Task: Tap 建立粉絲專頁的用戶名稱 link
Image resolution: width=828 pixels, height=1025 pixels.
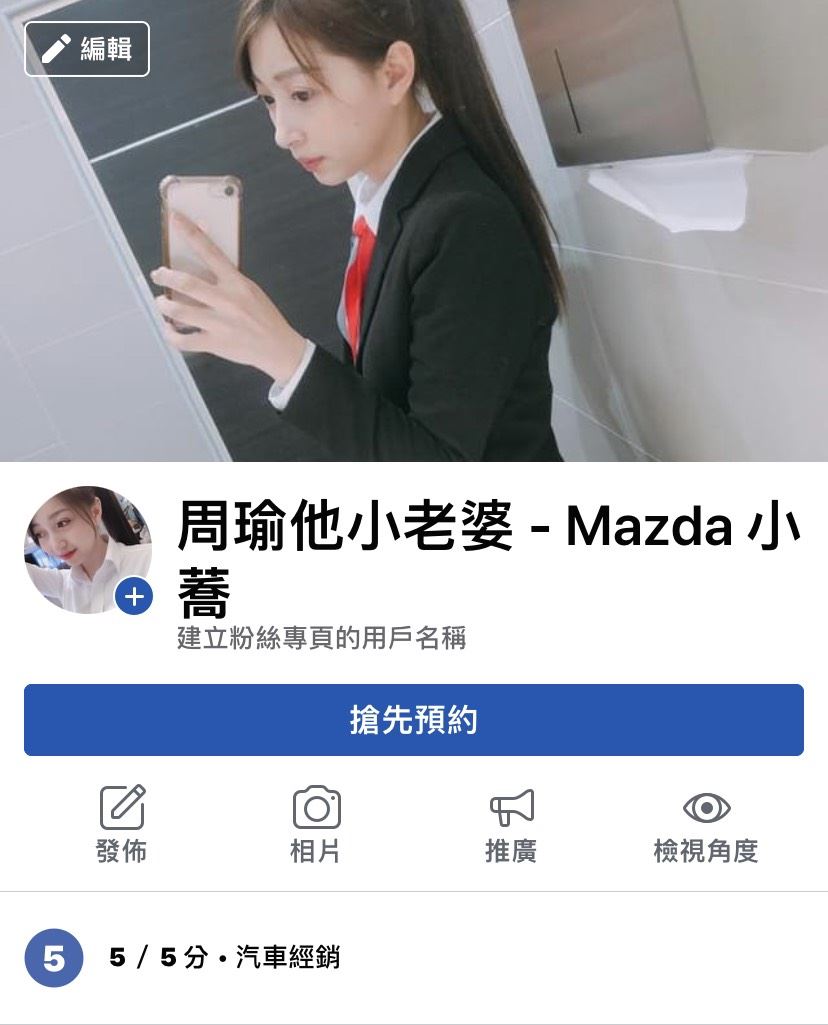Action: pos(321,638)
